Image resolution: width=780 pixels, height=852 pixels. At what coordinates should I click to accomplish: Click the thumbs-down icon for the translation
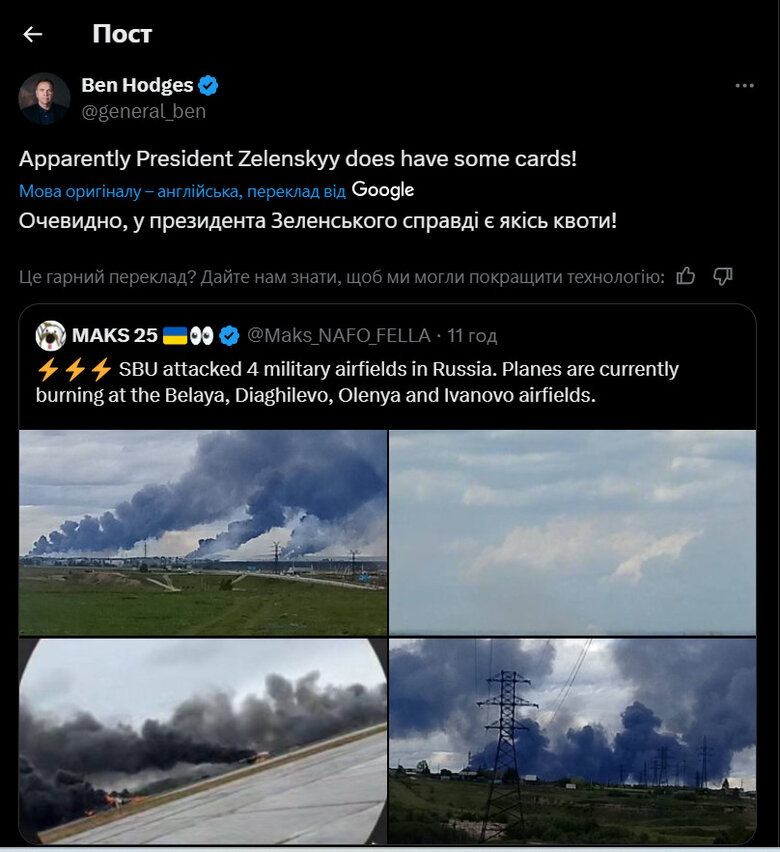[724, 277]
